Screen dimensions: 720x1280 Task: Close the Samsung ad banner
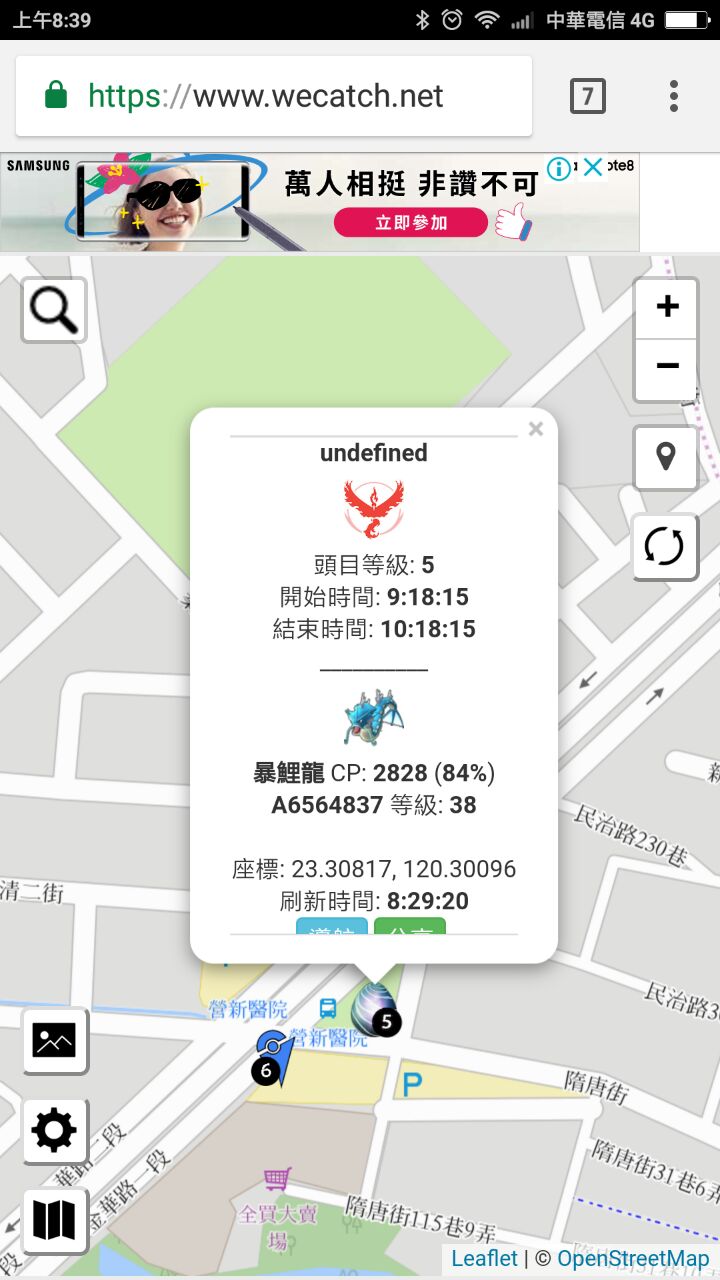pos(593,167)
